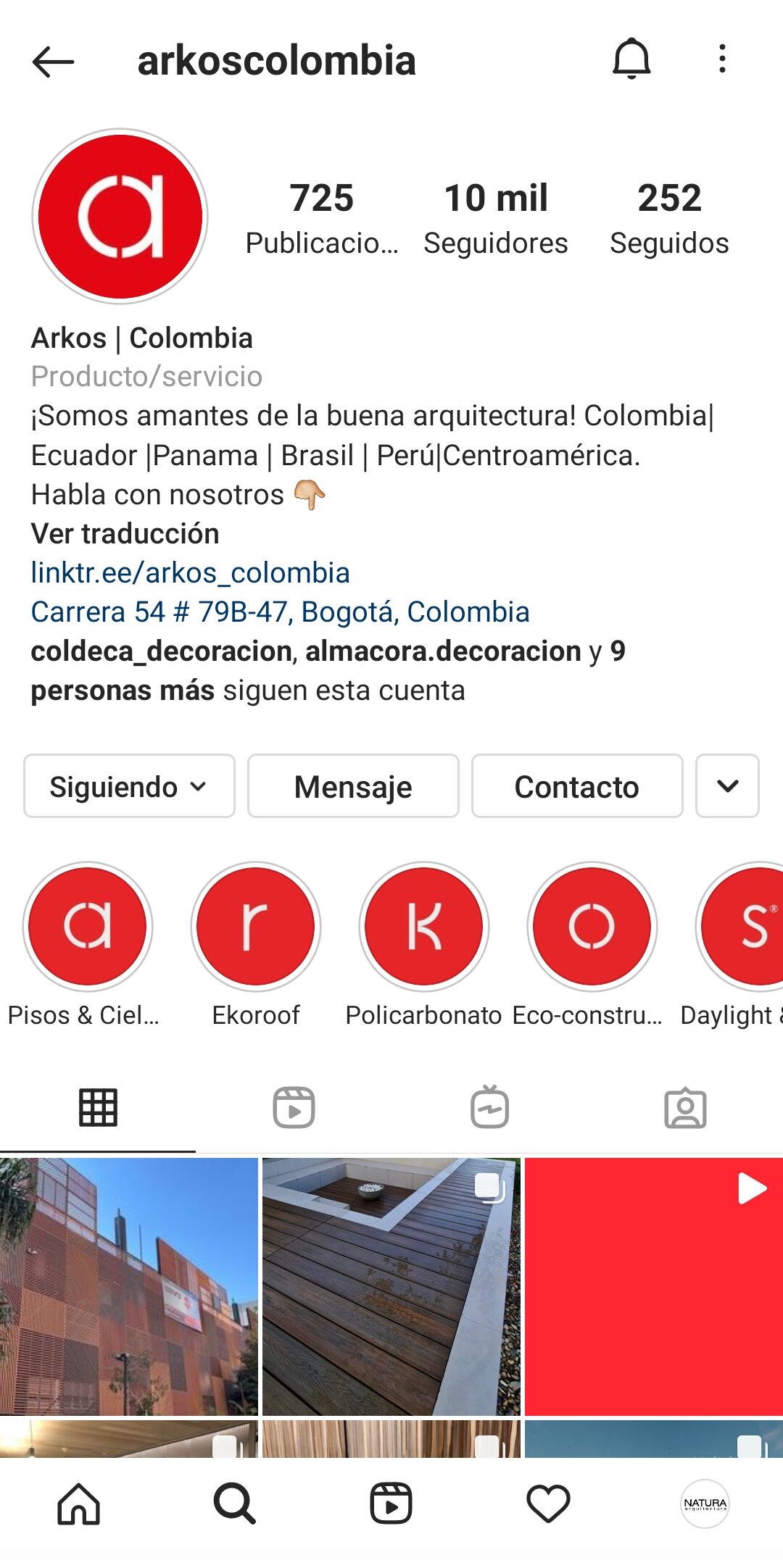This screenshot has height=1568, width=783.
Task: Open the Policarbonato story highlight
Action: click(424, 927)
